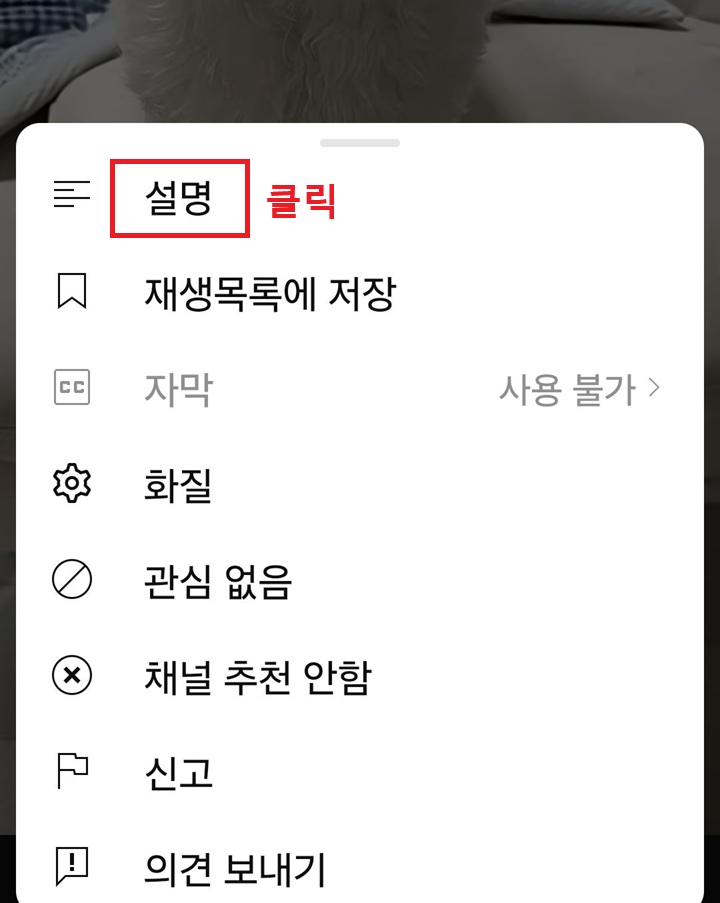The height and width of the screenshot is (903, 720).
Task: Select the bookmark icon for 재생목록에 저장
Action: tap(71, 292)
